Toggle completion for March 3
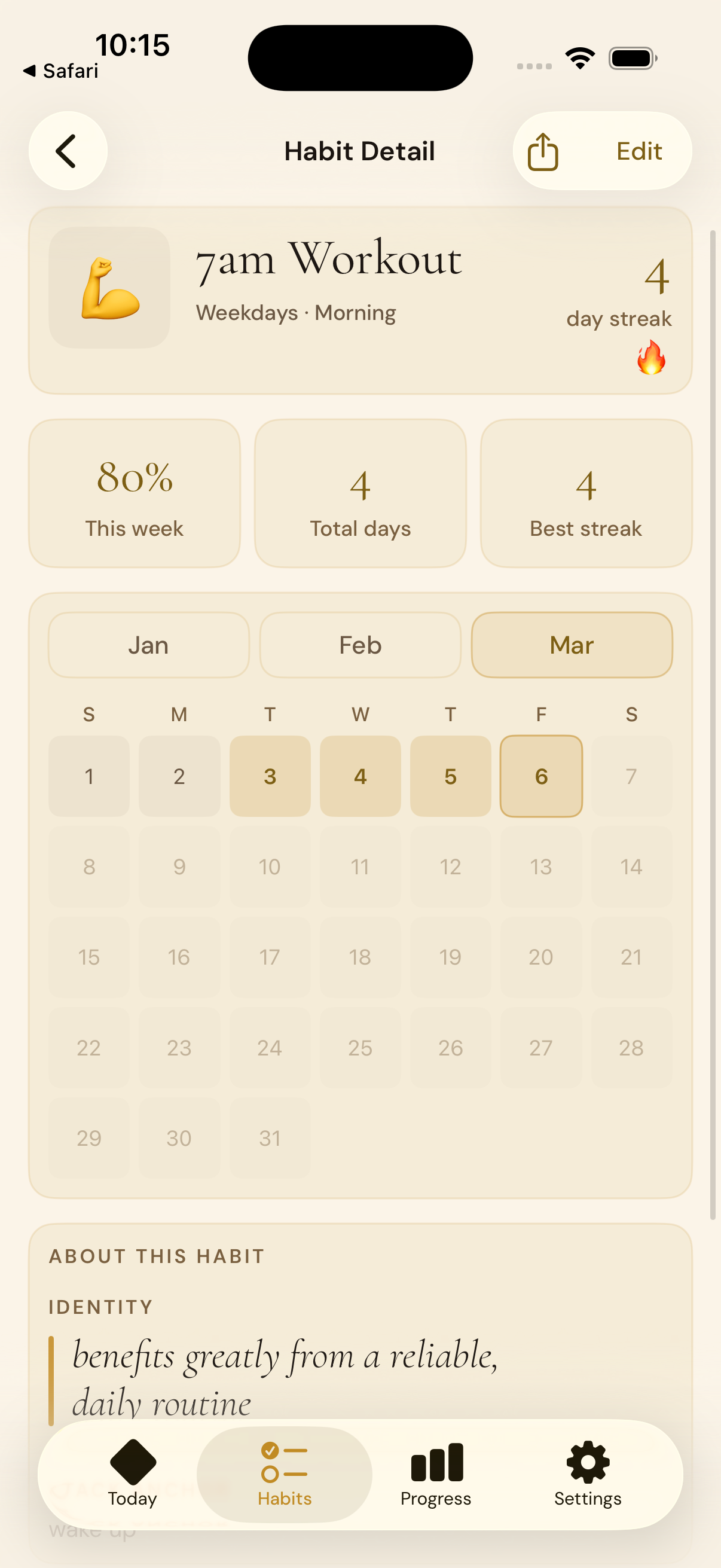 pos(270,776)
